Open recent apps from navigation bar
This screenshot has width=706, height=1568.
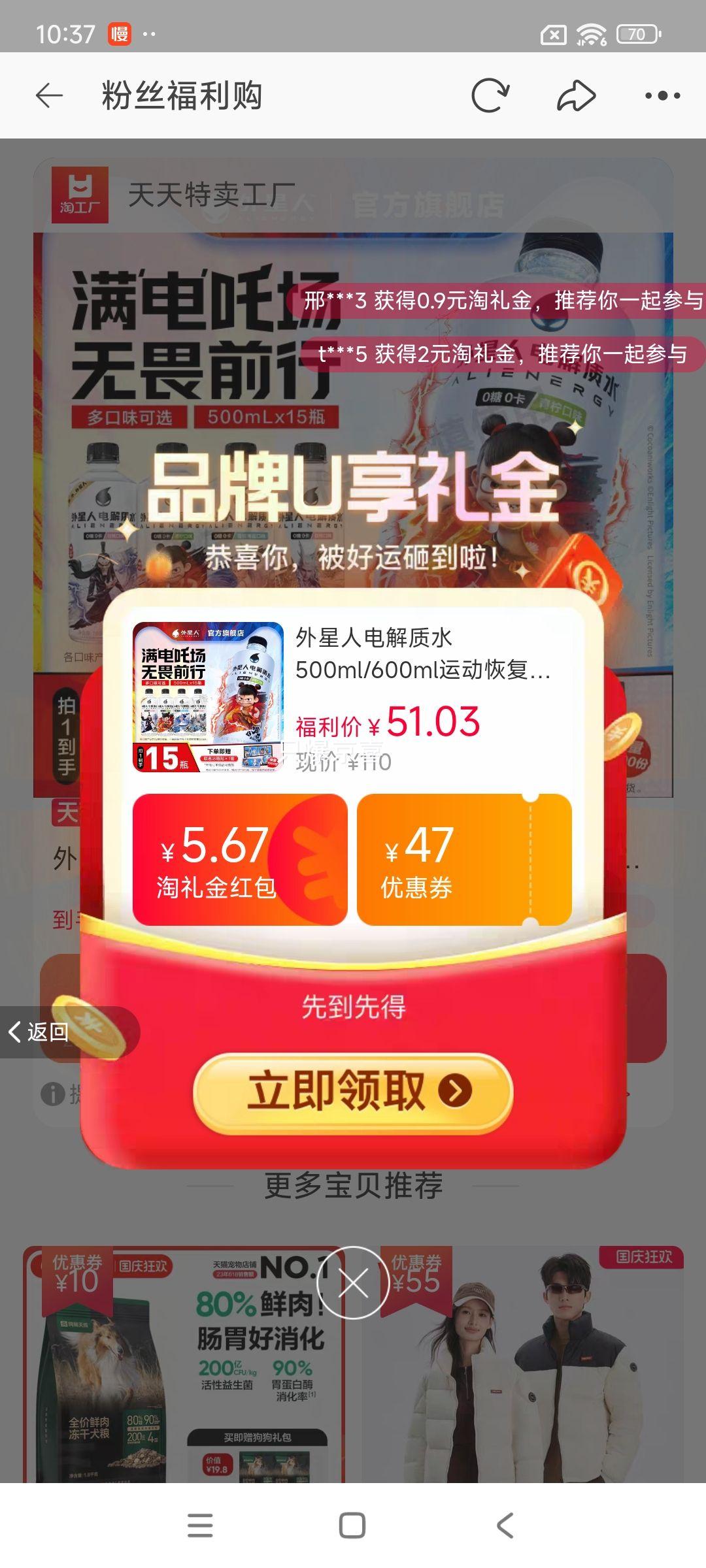click(x=200, y=1526)
